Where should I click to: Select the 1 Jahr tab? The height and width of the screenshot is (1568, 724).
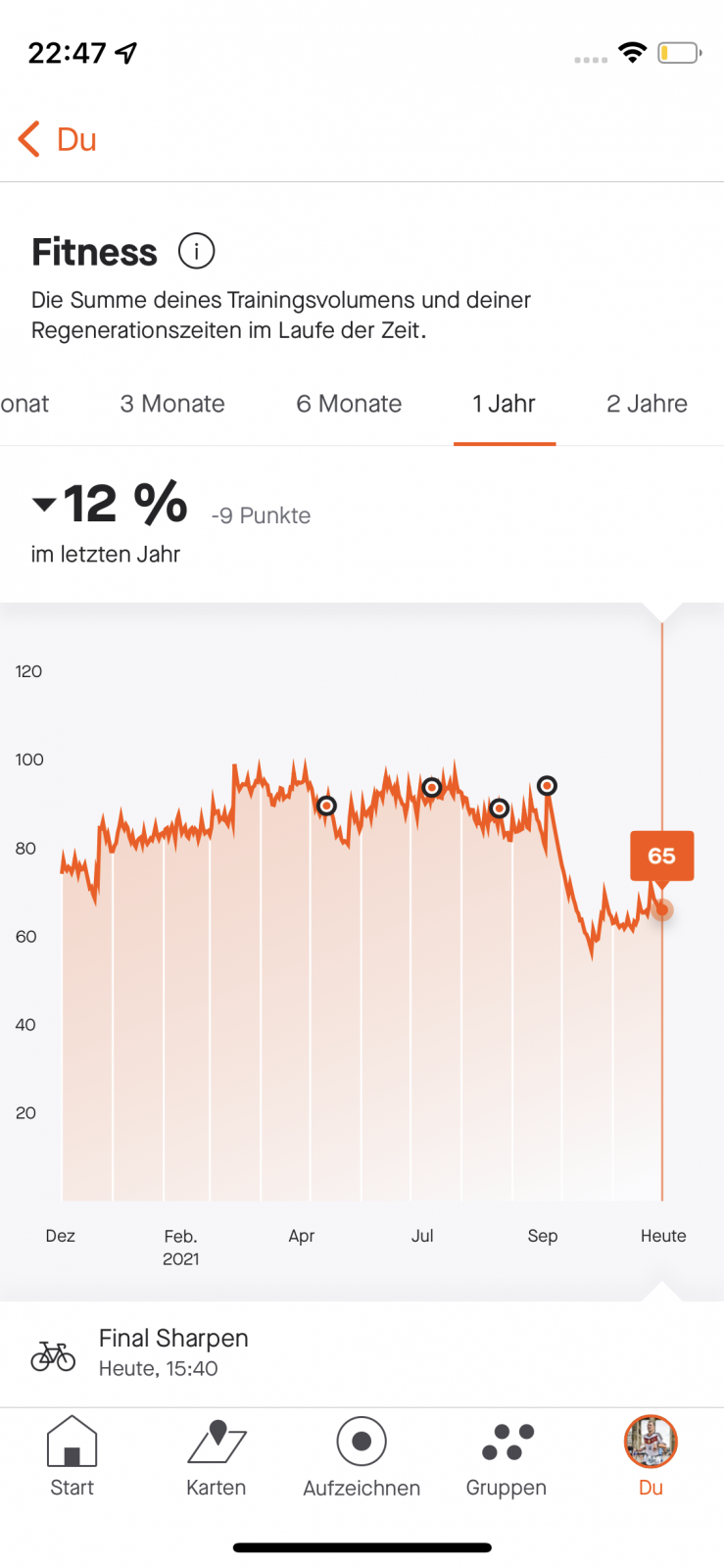[x=504, y=404]
